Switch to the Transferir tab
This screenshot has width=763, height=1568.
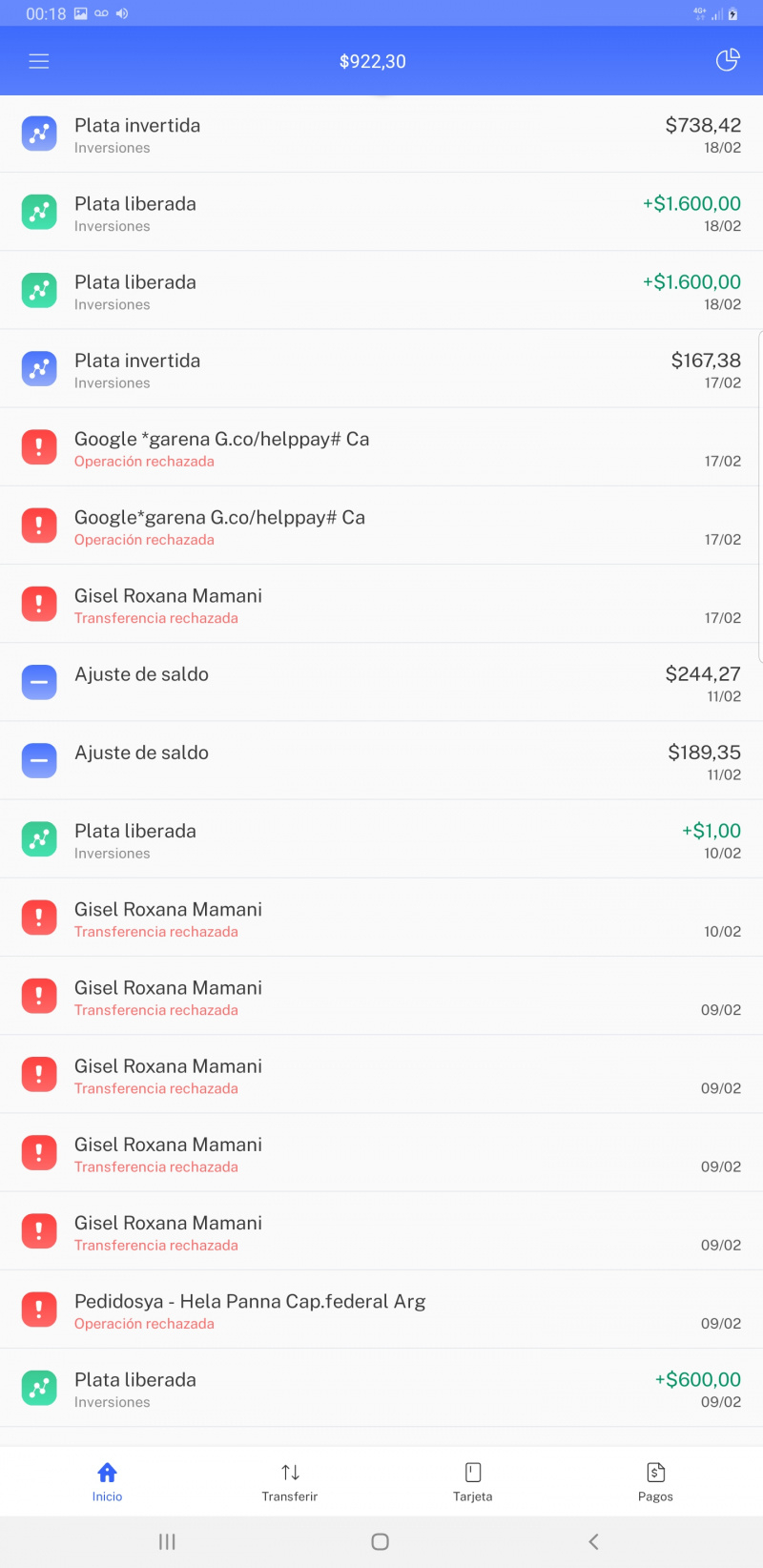pos(290,1482)
